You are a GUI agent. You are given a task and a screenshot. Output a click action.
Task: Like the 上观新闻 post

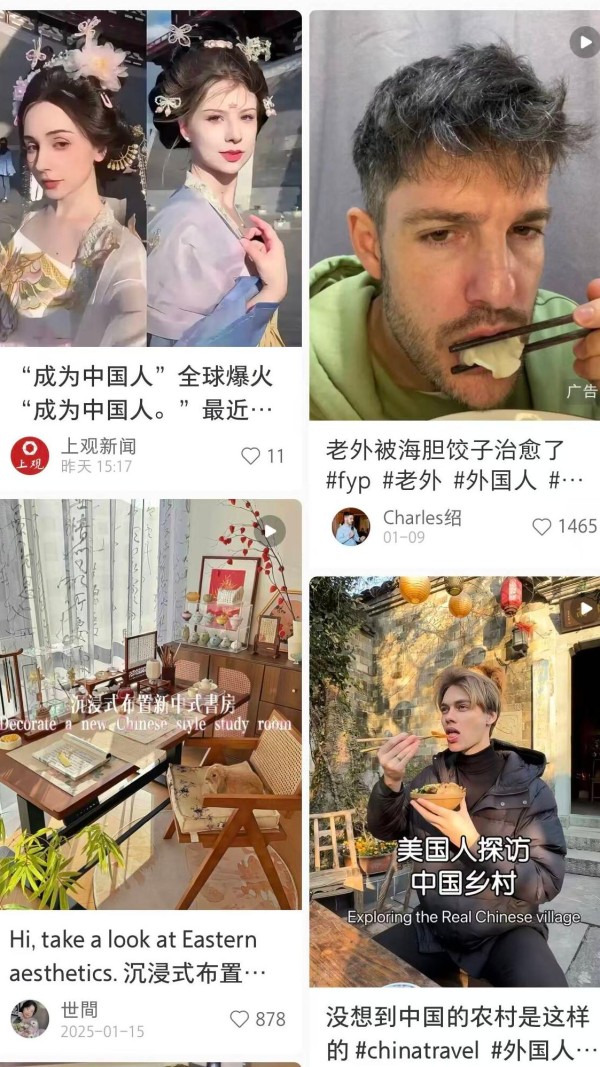tap(251, 456)
